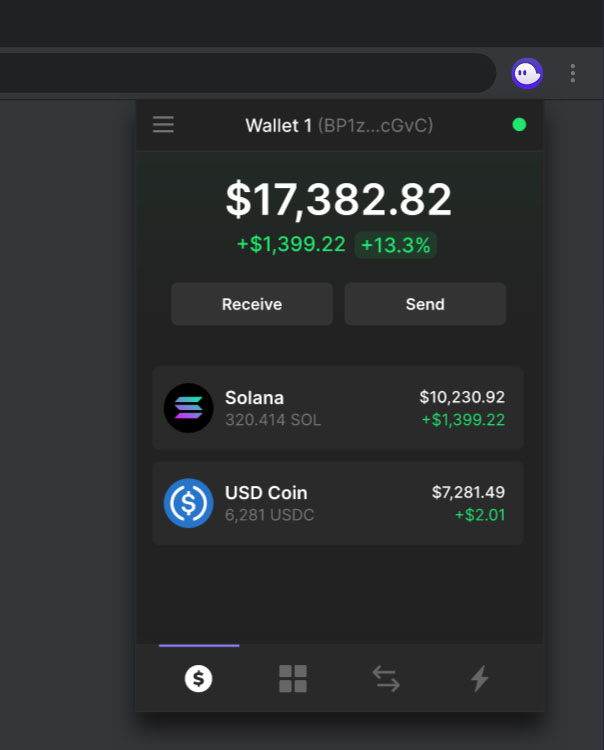Image resolution: width=604 pixels, height=750 pixels.
Task: Tap the Receive button
Action: (x=252, y=304)
